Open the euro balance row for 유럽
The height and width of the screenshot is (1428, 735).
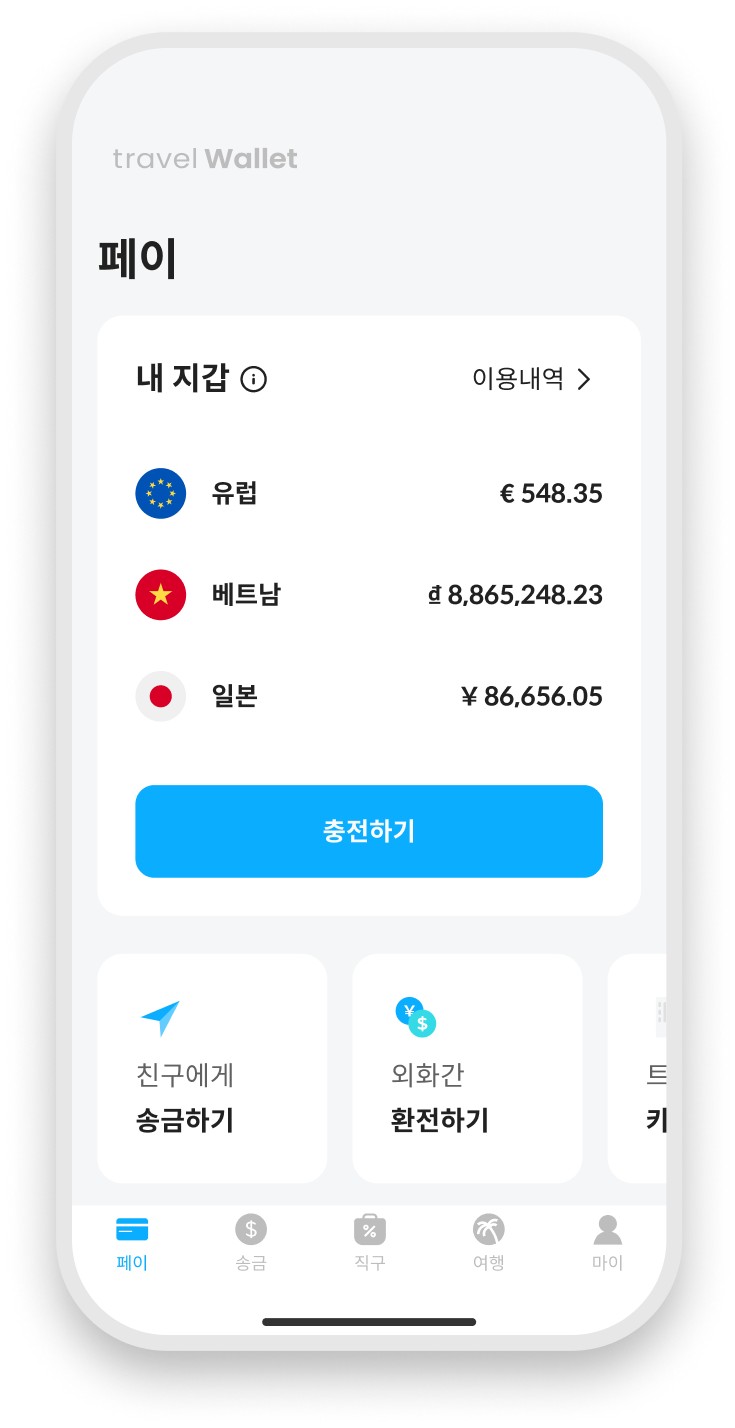click(369, 493)
